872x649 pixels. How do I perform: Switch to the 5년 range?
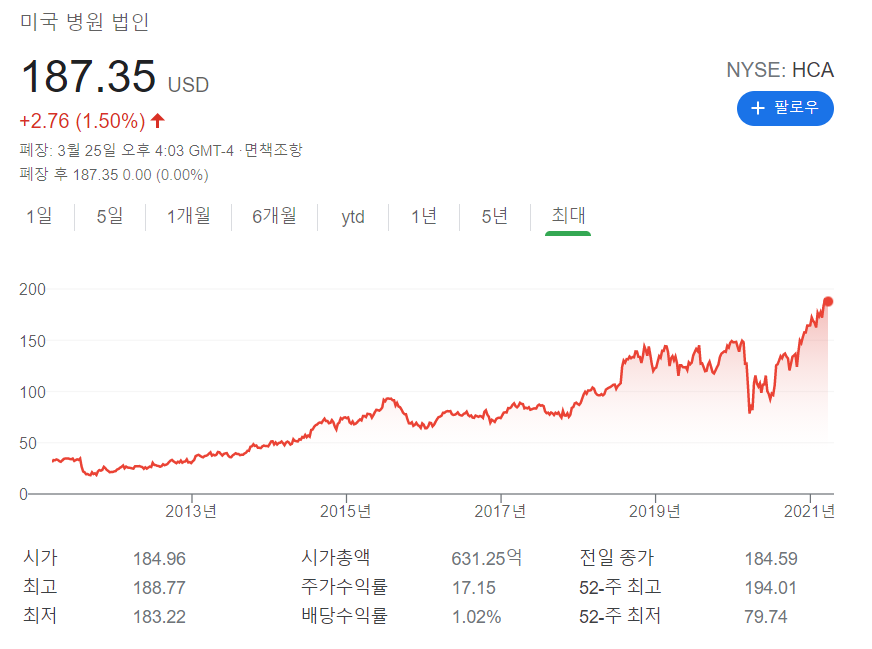pos(494,216)
